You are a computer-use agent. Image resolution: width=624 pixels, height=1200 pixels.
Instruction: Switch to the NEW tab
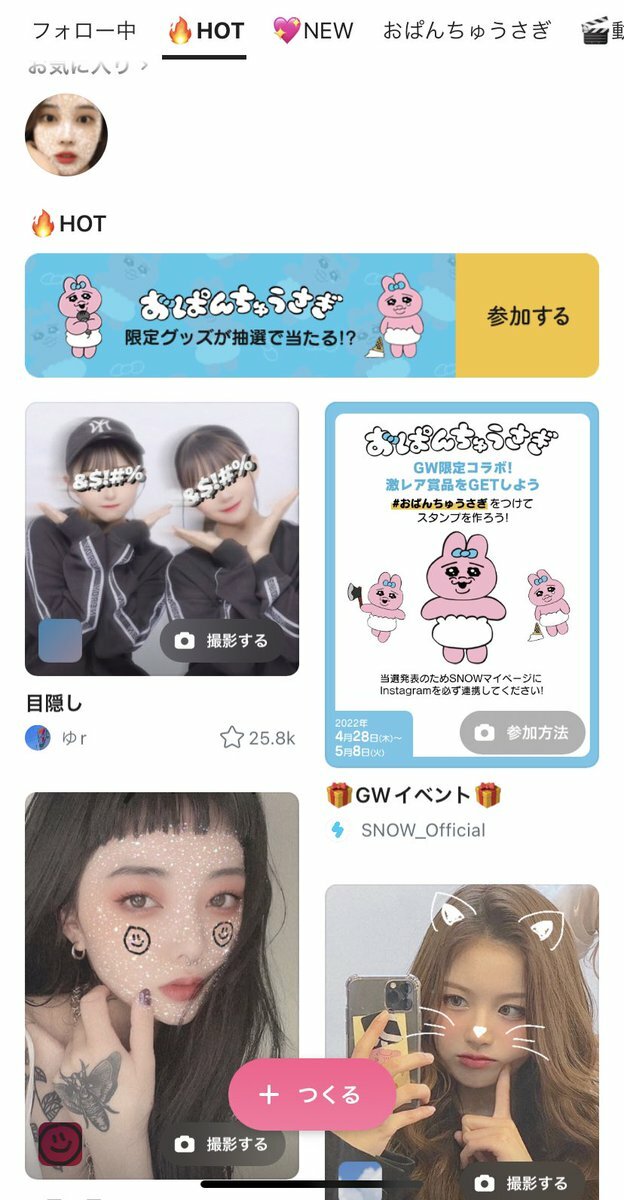(x=313, y=30)
